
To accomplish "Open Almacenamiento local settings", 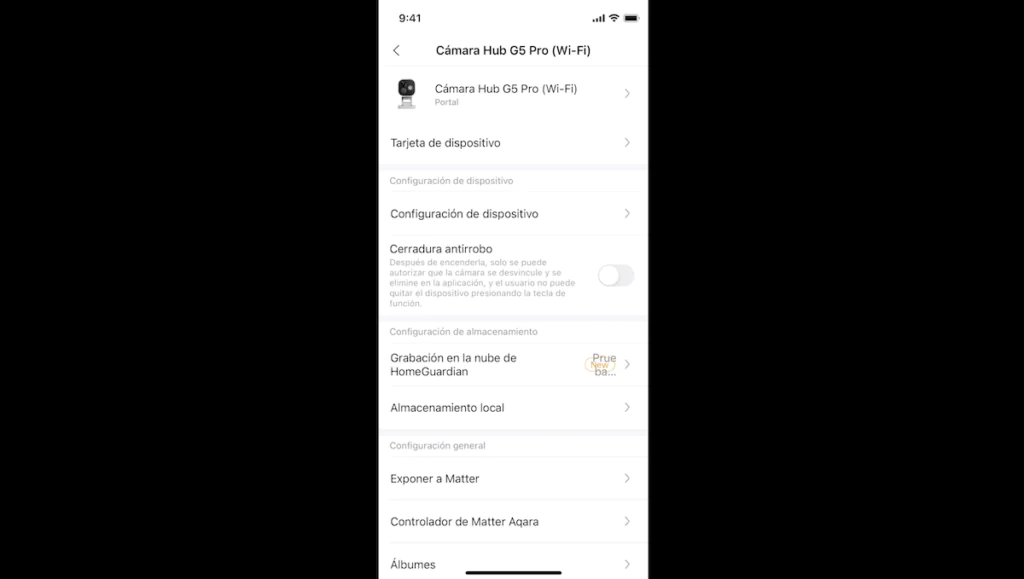I will pos(512,408).
